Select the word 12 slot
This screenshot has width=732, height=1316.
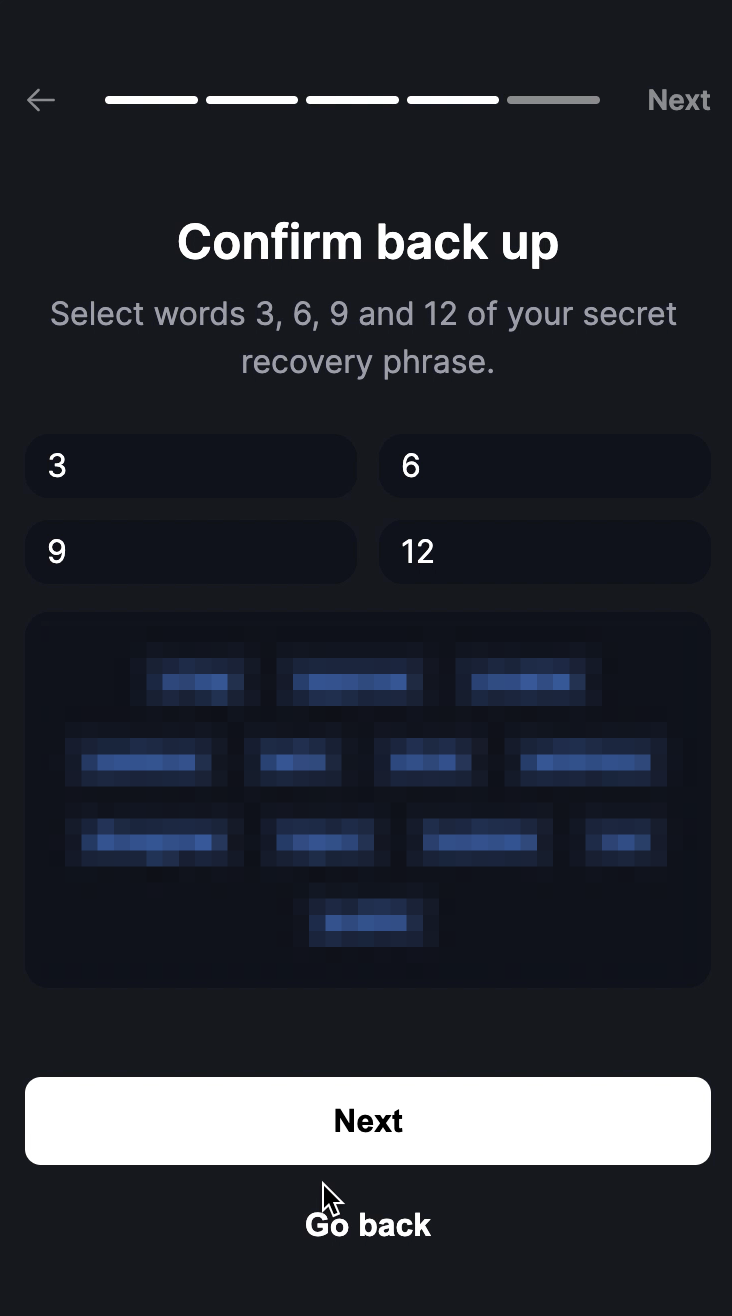point(545,552)
